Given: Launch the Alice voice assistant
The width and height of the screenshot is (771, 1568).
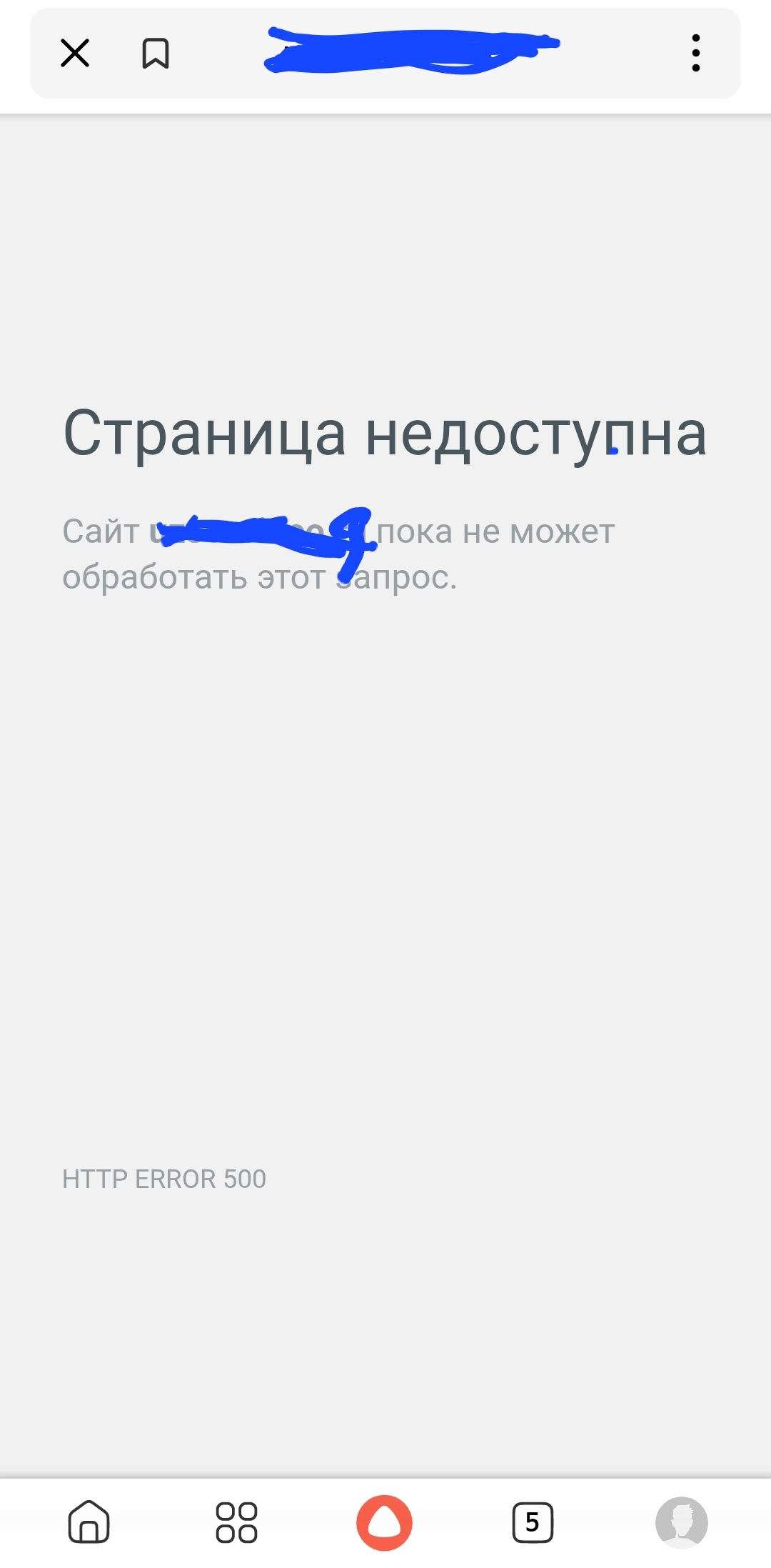Looking at the screenshot, I should coord(384,1522).
